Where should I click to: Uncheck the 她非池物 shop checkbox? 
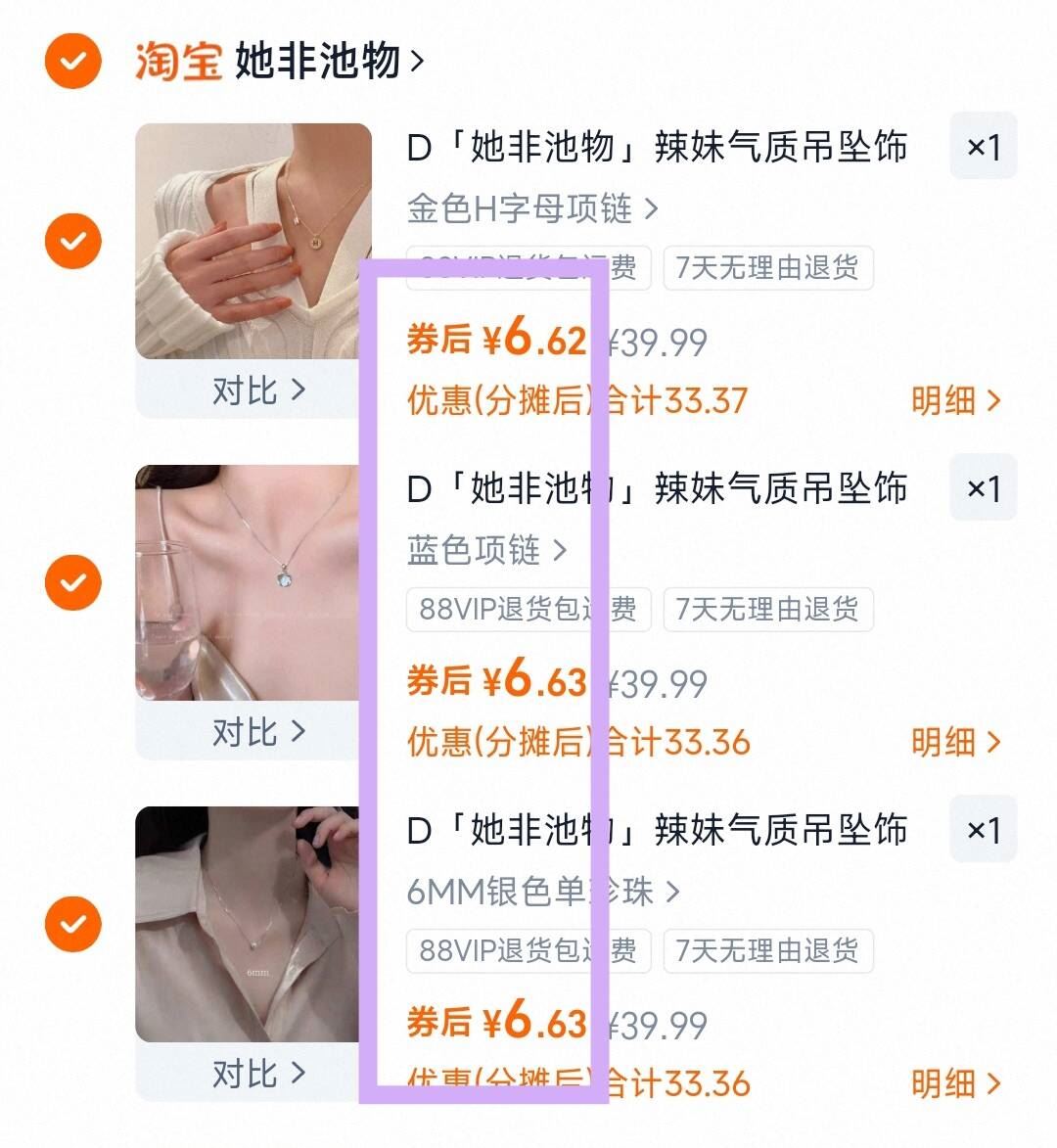click(x=72, y=61)
